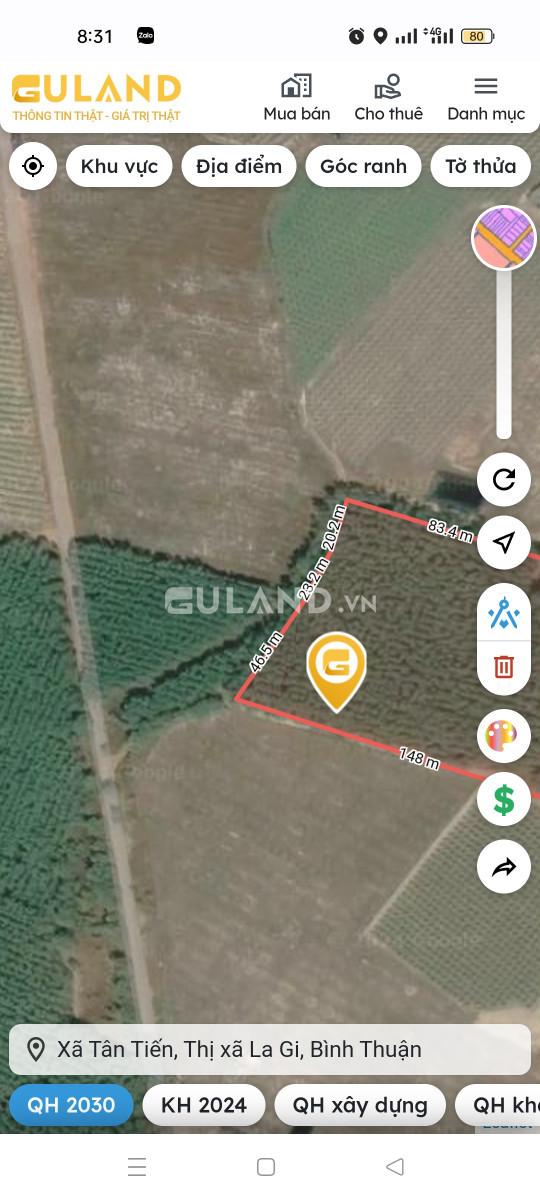Tap the Xã Tân Tiến address bar
Viewport: 540px width, 1200px height.
(x=270, y=1050)
